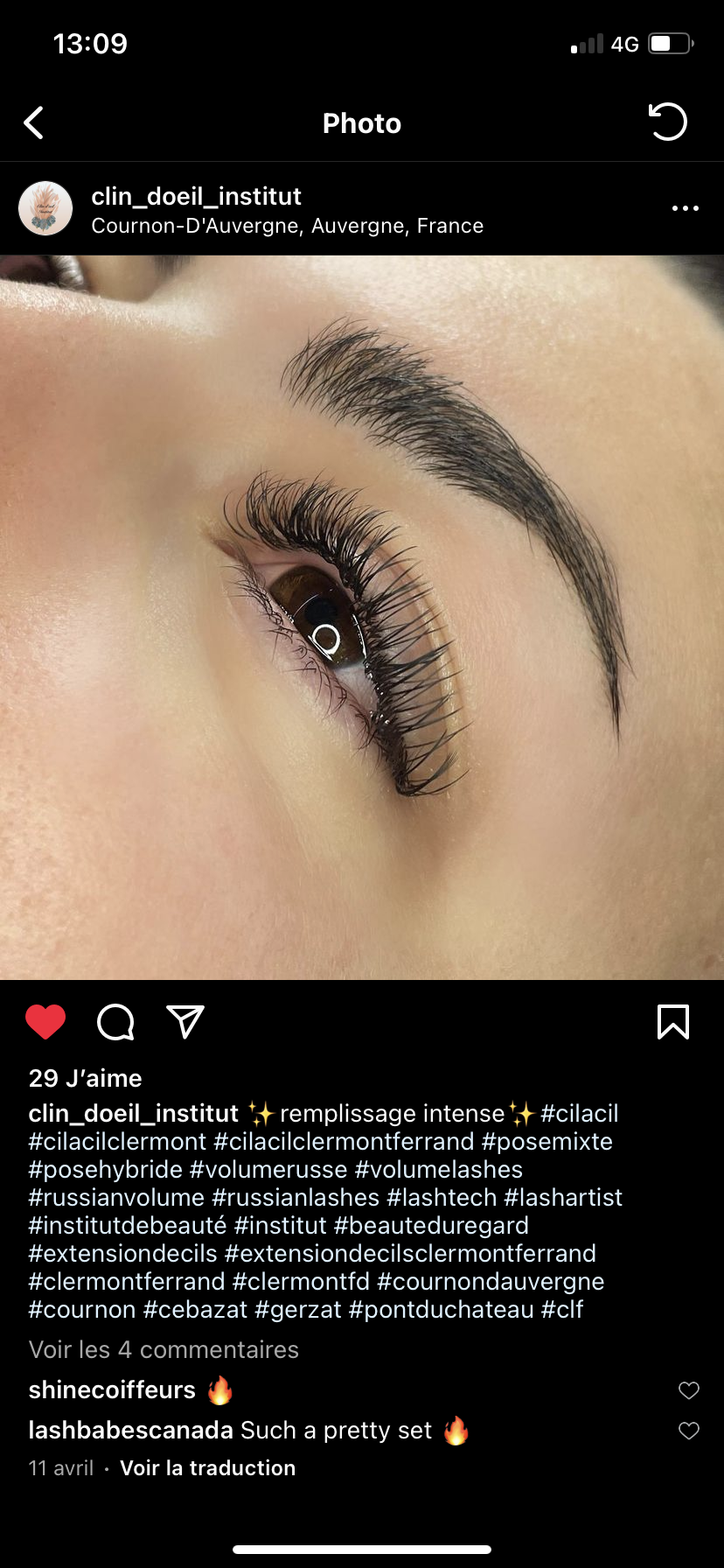The width and height of the screenshot is (724, 1568).
Task: View the 29 J'aime likes list
Action: click(85, 1078)
